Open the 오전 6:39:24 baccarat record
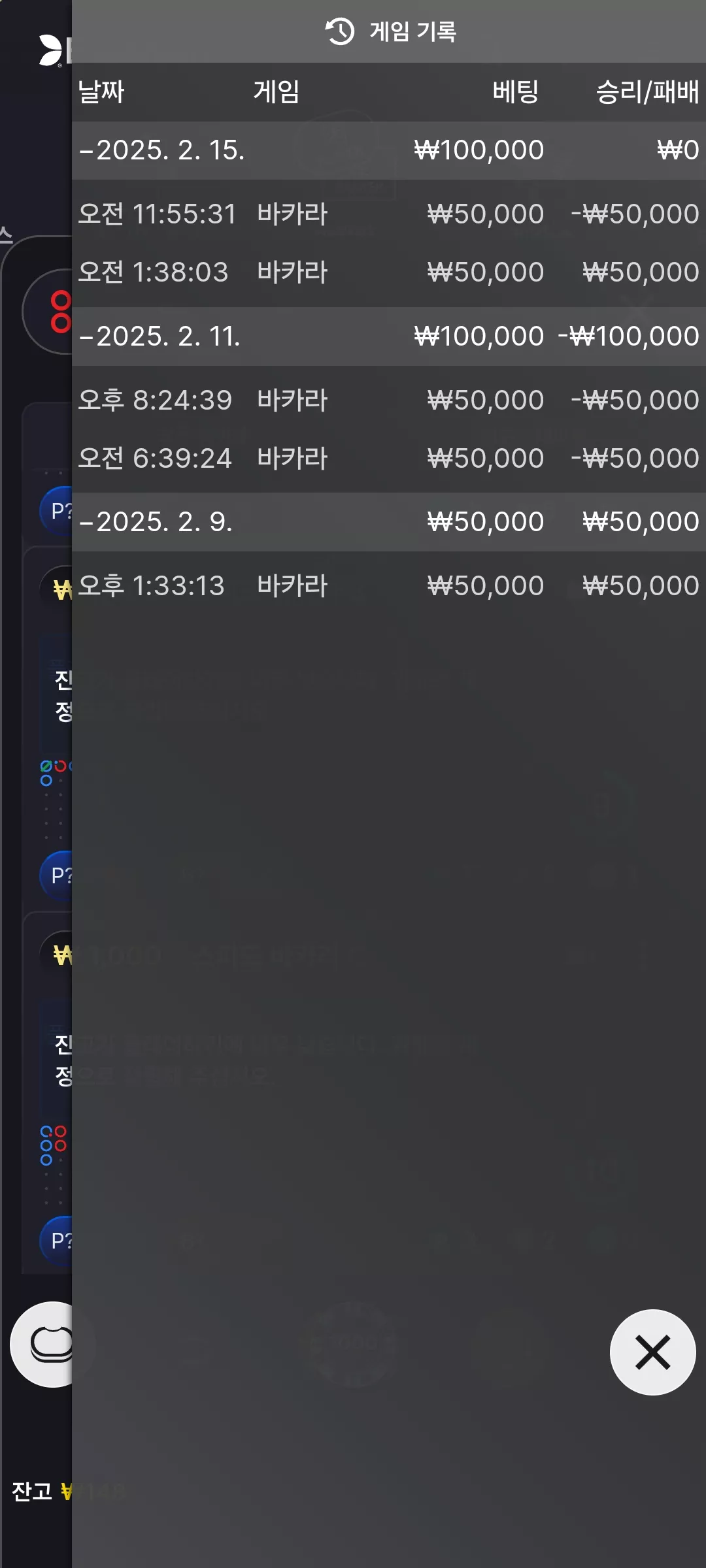This screenshot has width=706, height=1568. click(x=389, y=459)
